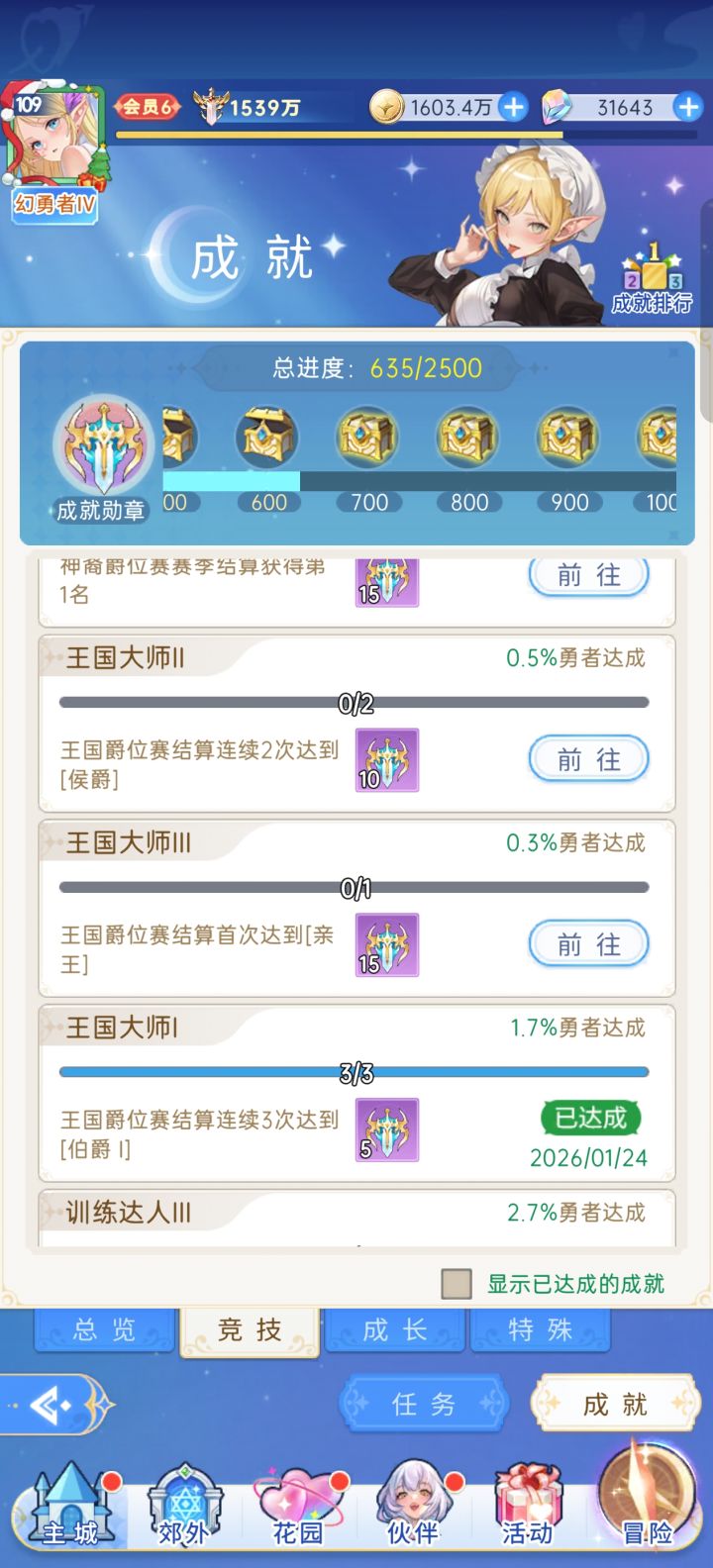Screen dimensions: 713x1568
Task: Open the 成就排行 achievement ranking icon
Action: 654,272
